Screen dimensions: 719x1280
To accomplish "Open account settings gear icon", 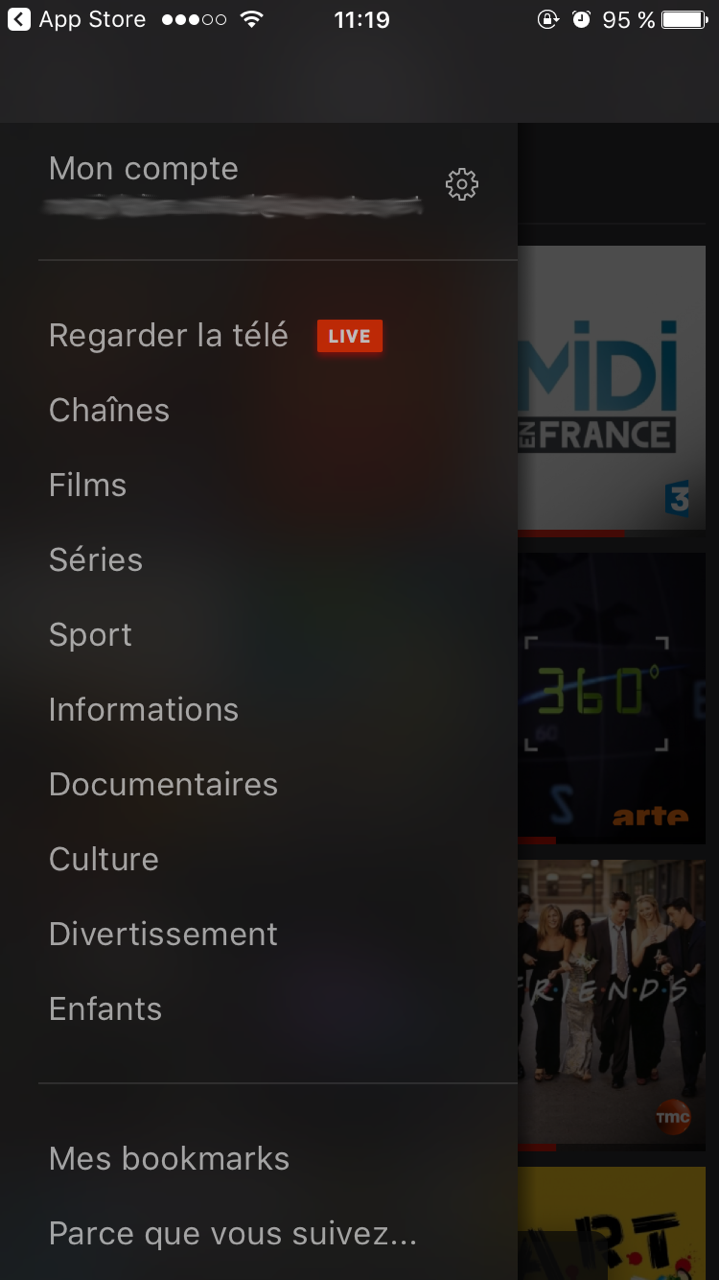I will (x=461, y=185).
